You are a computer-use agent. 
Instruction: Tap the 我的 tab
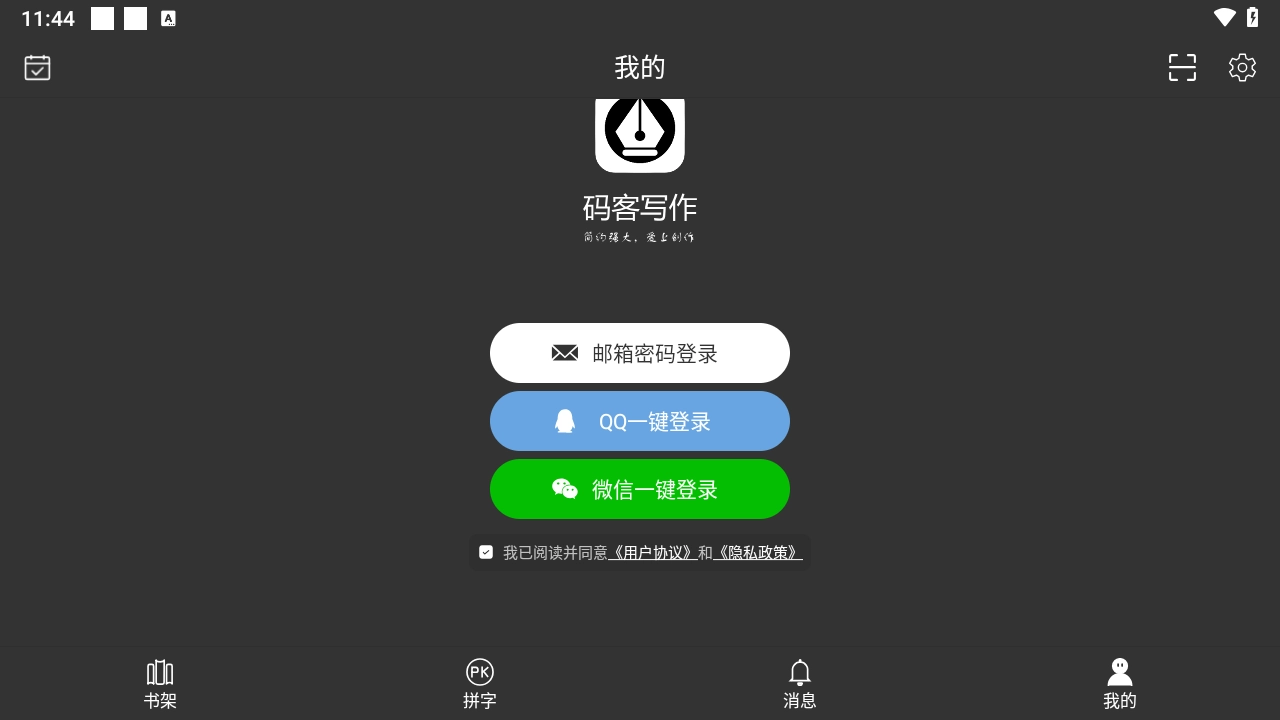[1120, 684]
